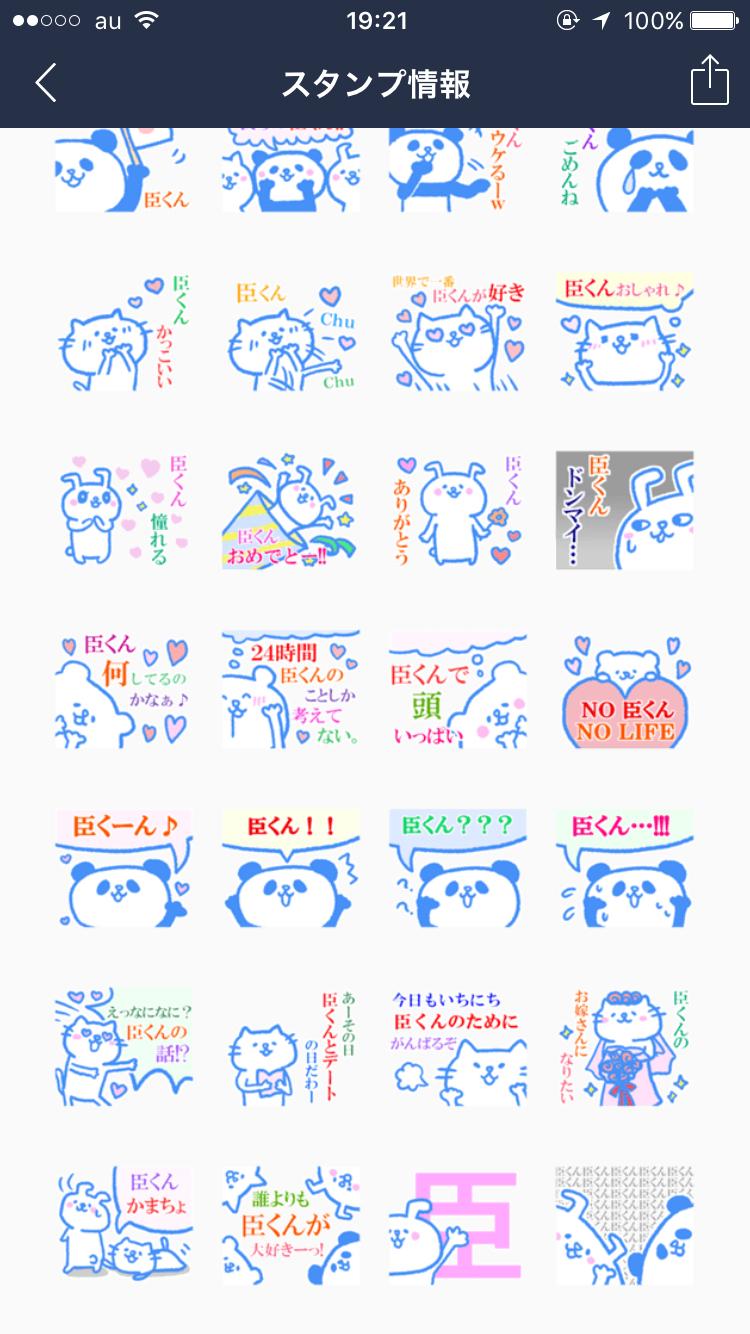Viewport: 750px width, 1334px height.
Task: Tap the 世界で一番臣くんが好き sticker
Action: [x=457, y=331]
